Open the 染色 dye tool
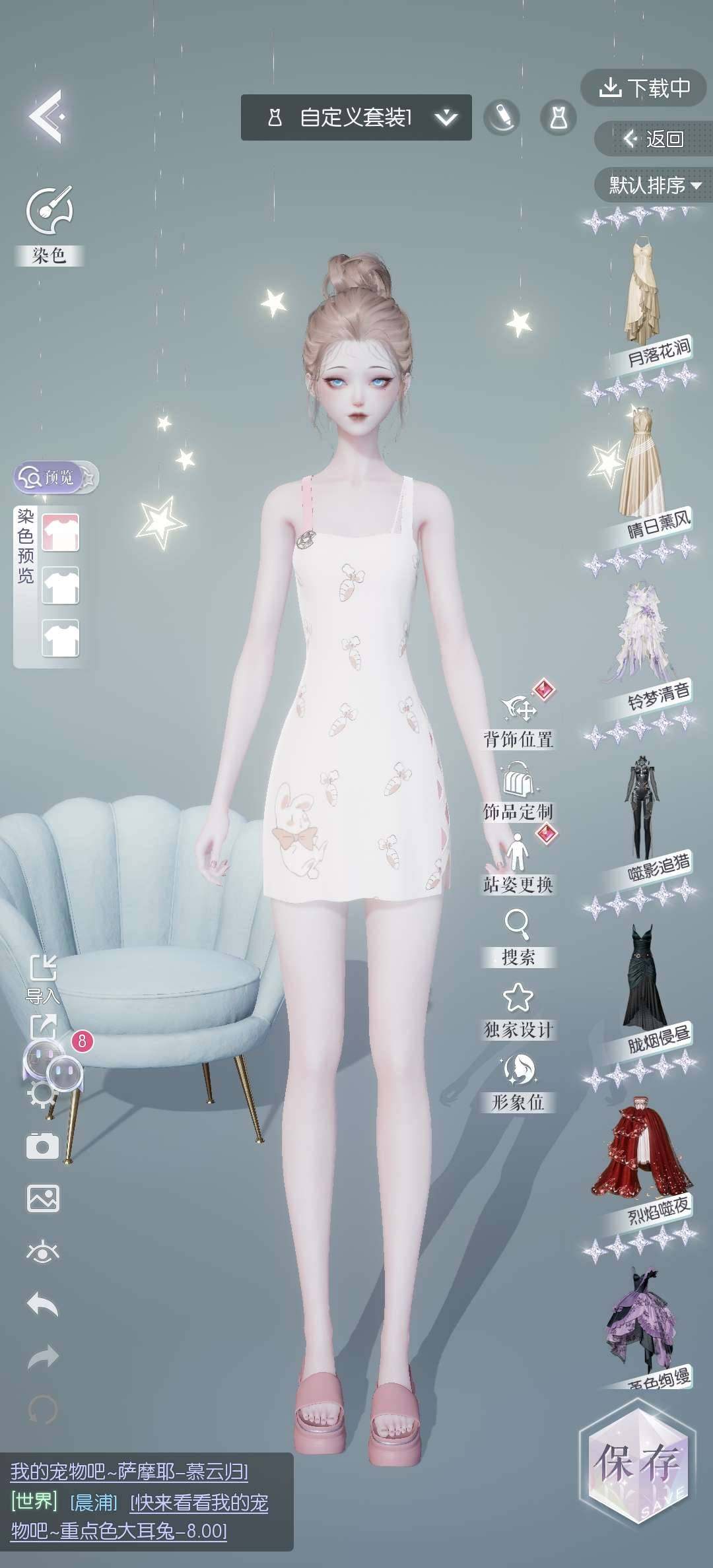713x1568 pixels. coord(49,225)
